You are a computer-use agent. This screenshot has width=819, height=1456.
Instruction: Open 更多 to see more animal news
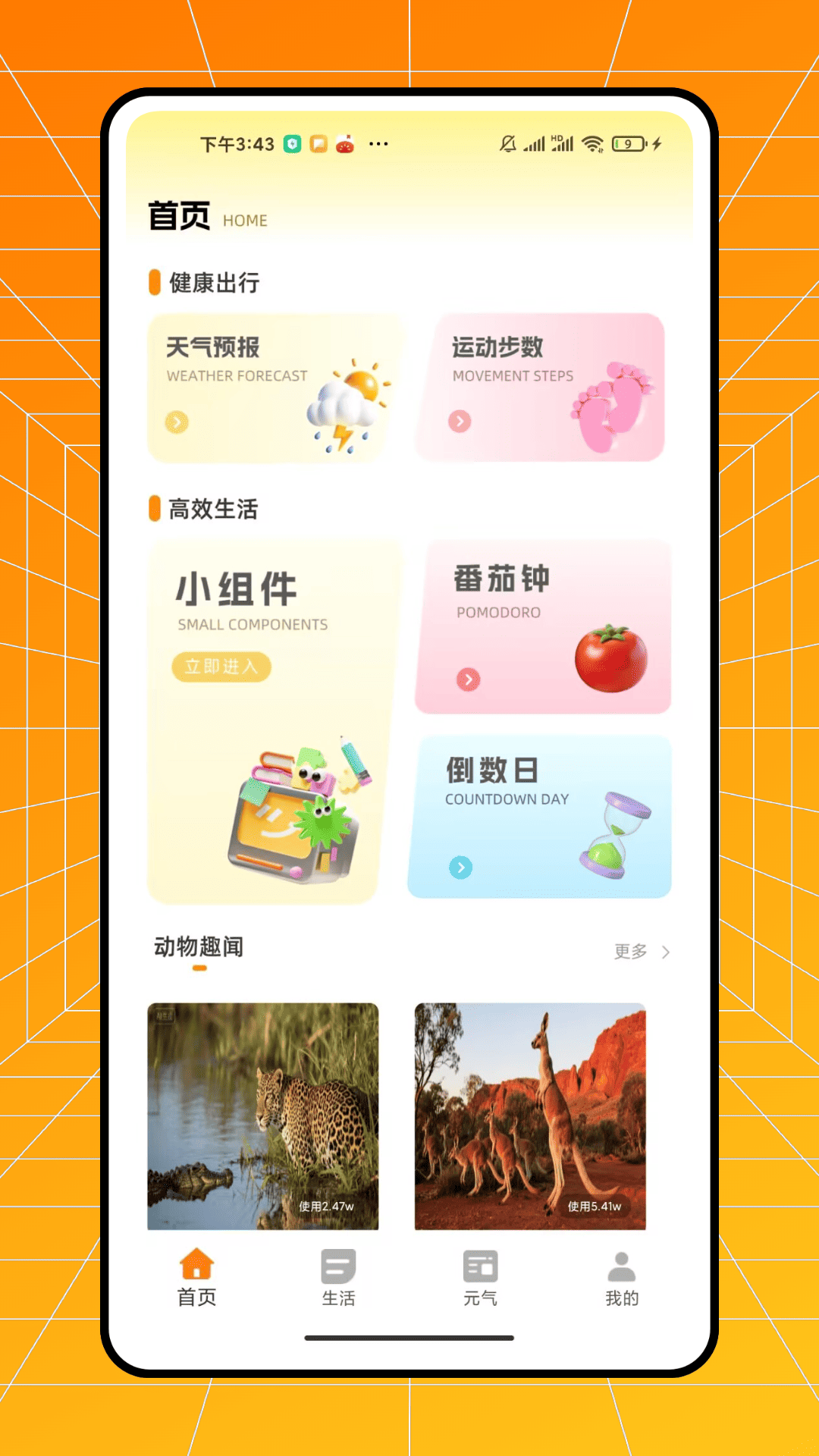[x=634, y=952]
